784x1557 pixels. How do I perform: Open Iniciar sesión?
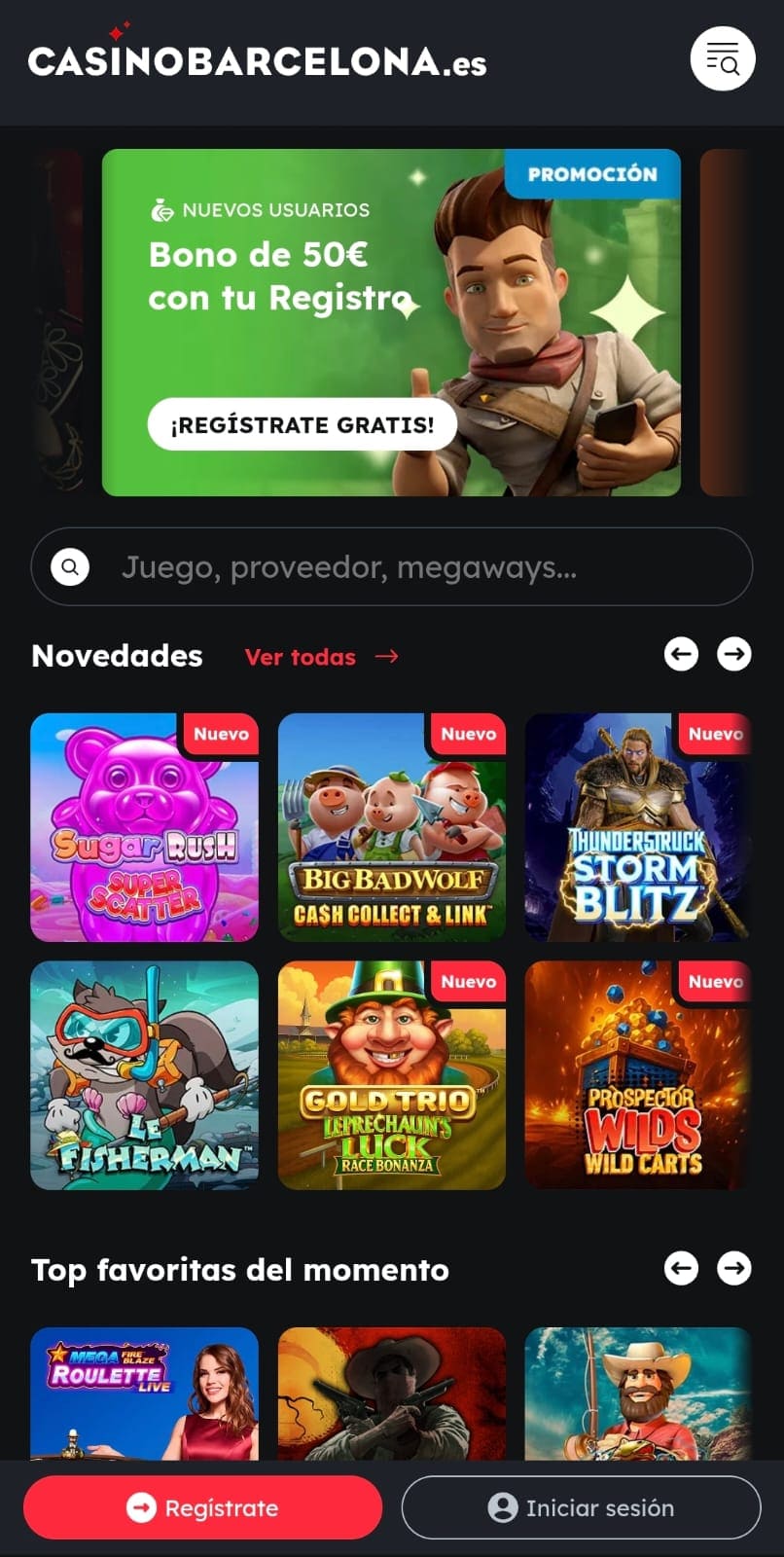580,1507
